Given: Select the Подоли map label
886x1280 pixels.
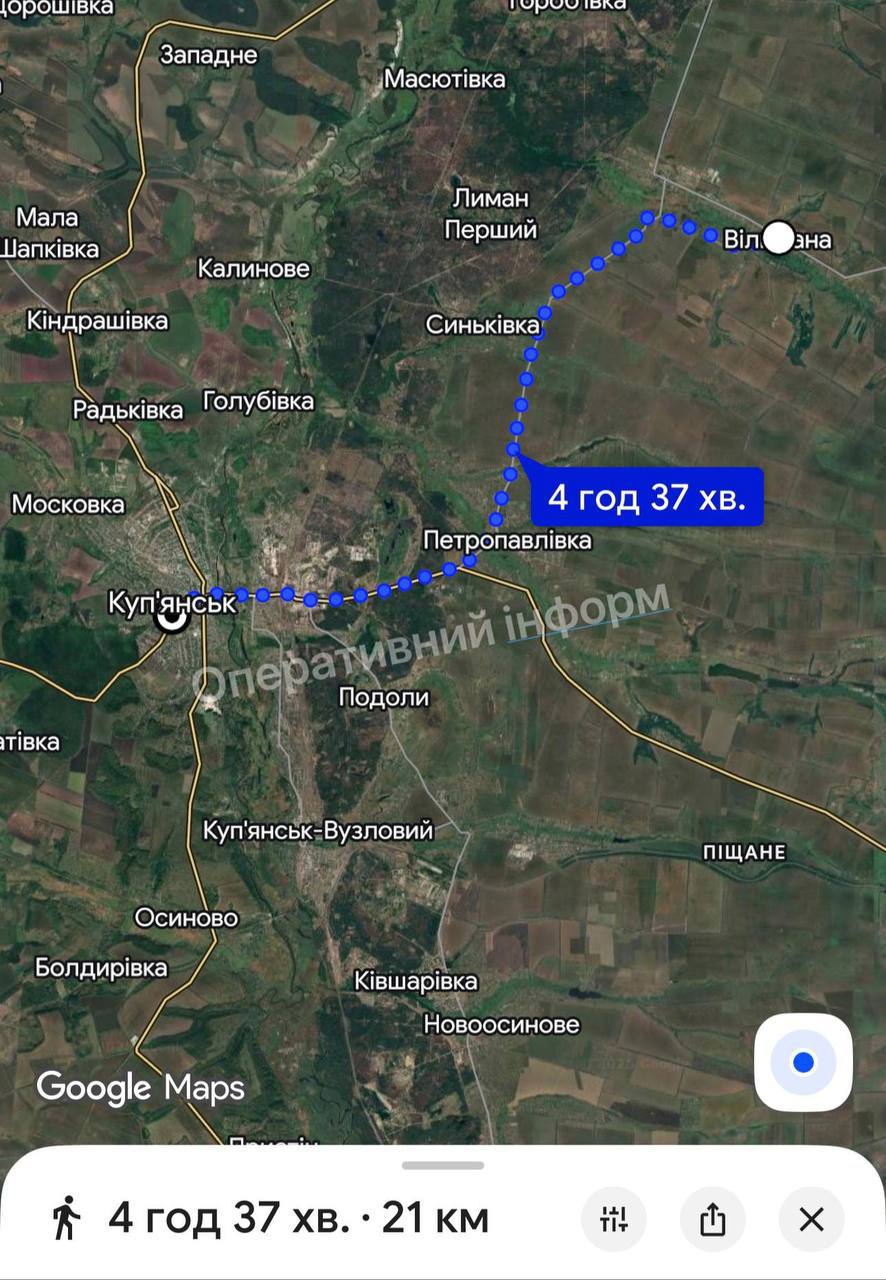Looking at the screenshot, I should [x=385, y=697].
